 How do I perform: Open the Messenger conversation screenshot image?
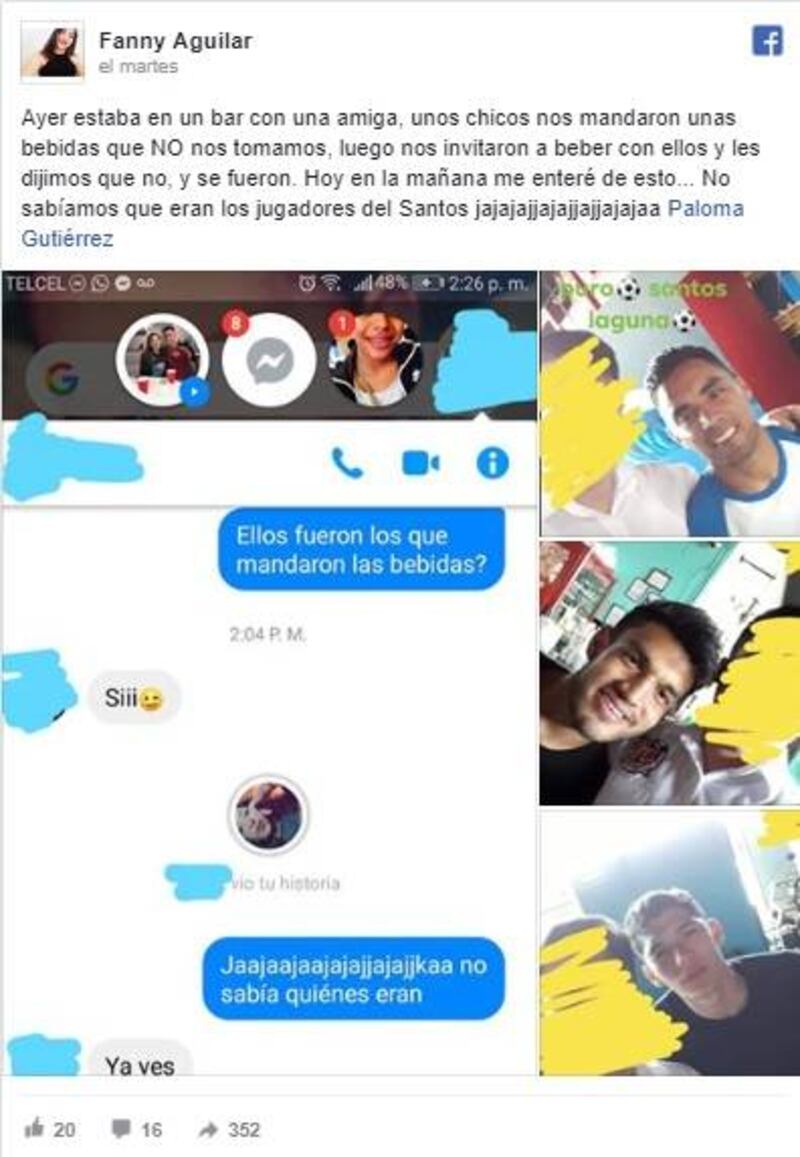(x=270, y=672)
